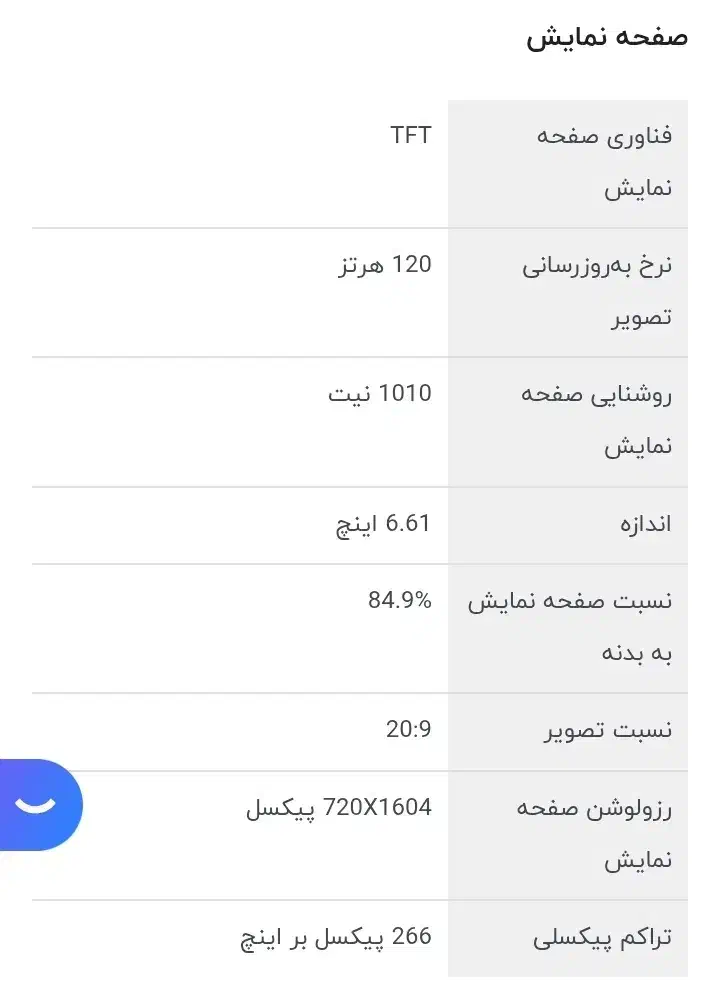Select the 84.9% screen-to-body ratio value
This screenshot has height=1003, width=720.
tap(401, 599)
